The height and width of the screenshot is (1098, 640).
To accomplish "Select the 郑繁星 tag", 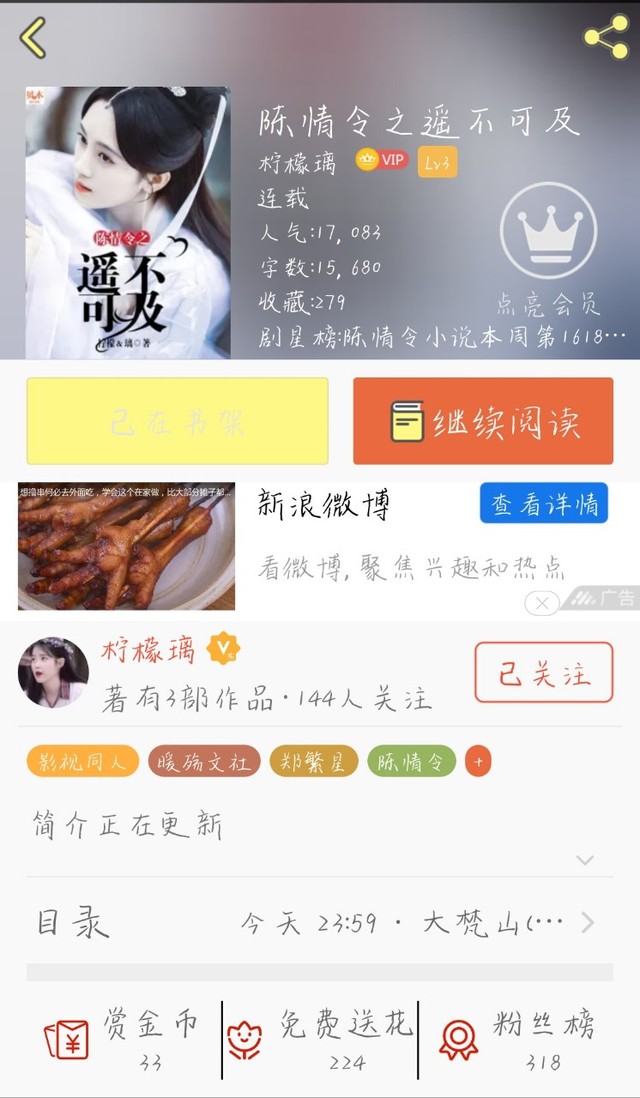I will (x=314, y=762).
